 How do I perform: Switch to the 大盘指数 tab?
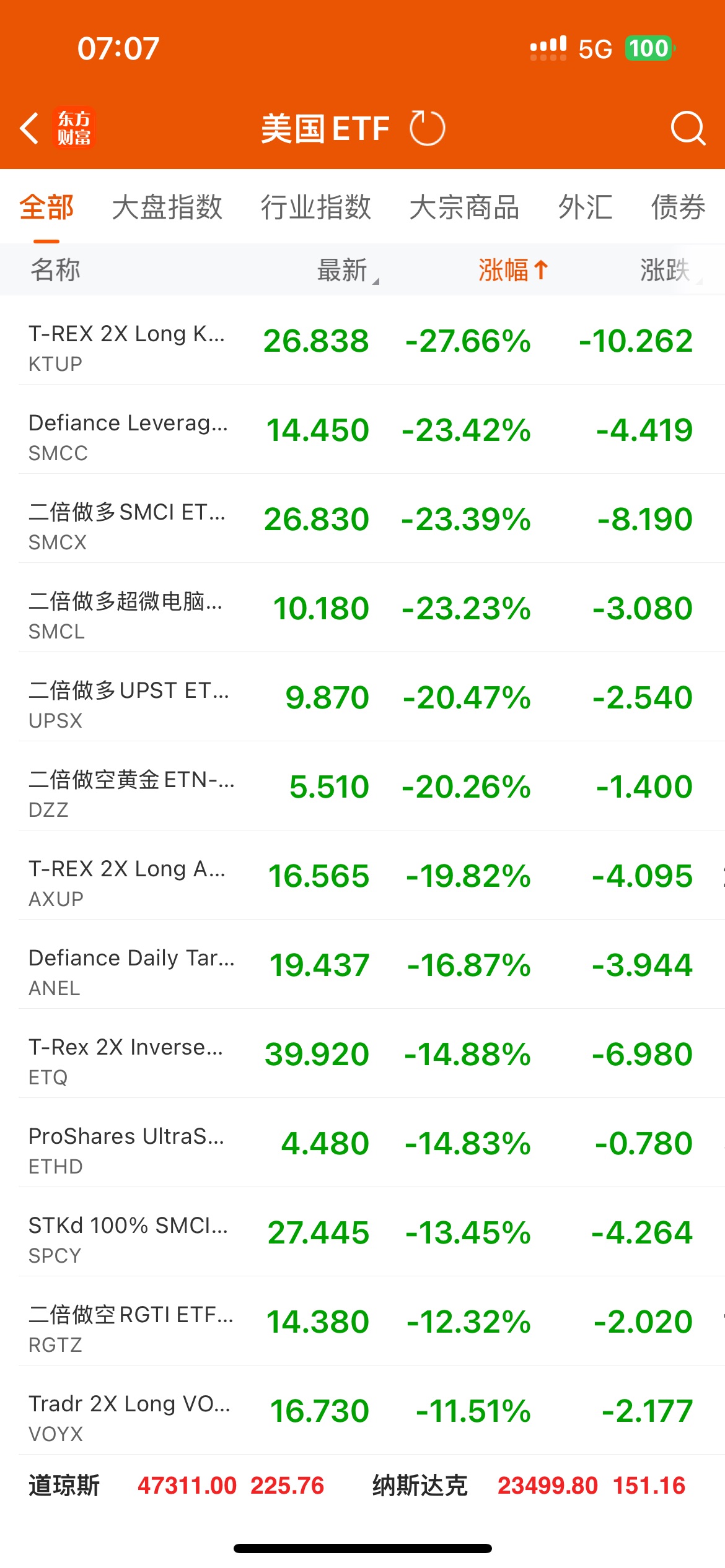tap(167, 207)
